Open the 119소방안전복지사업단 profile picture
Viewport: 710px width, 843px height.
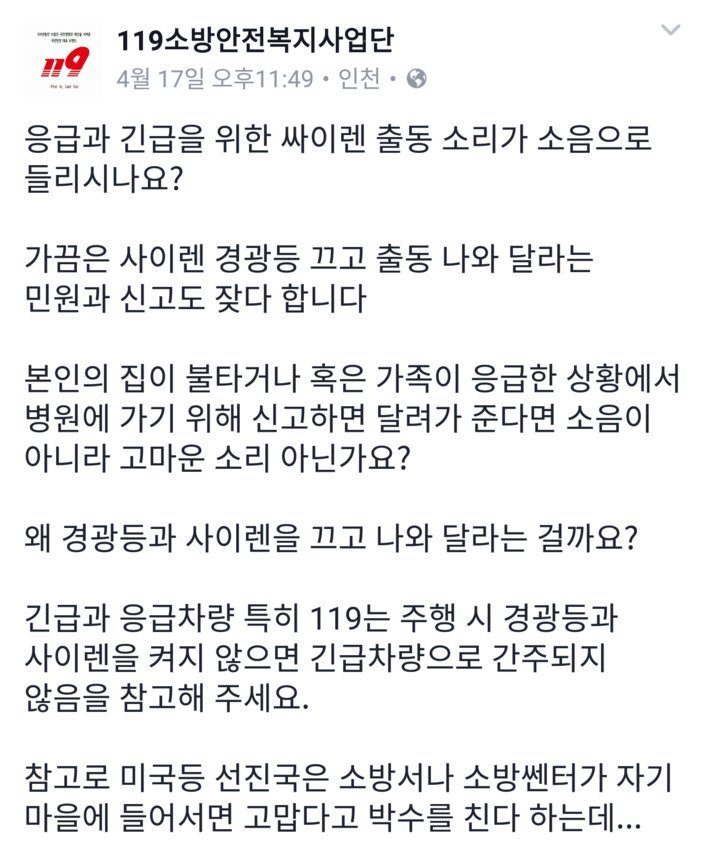point(62,58)
